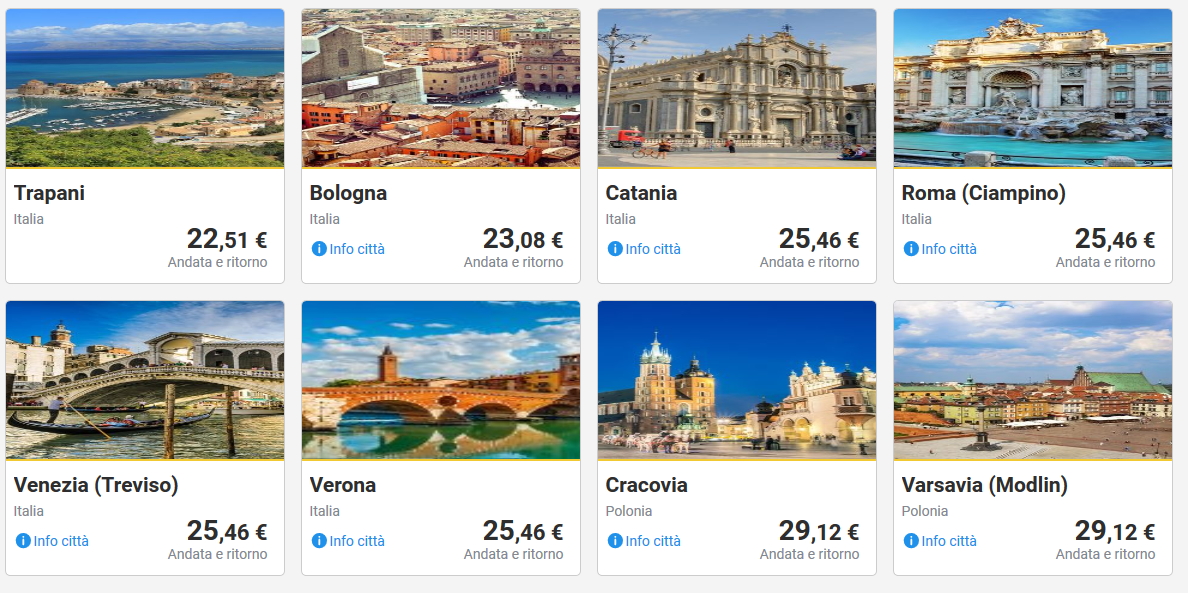View the Catania flight offer
Image resolution: width=1188 pixels, height=593 pixels.
click(737, 90)
